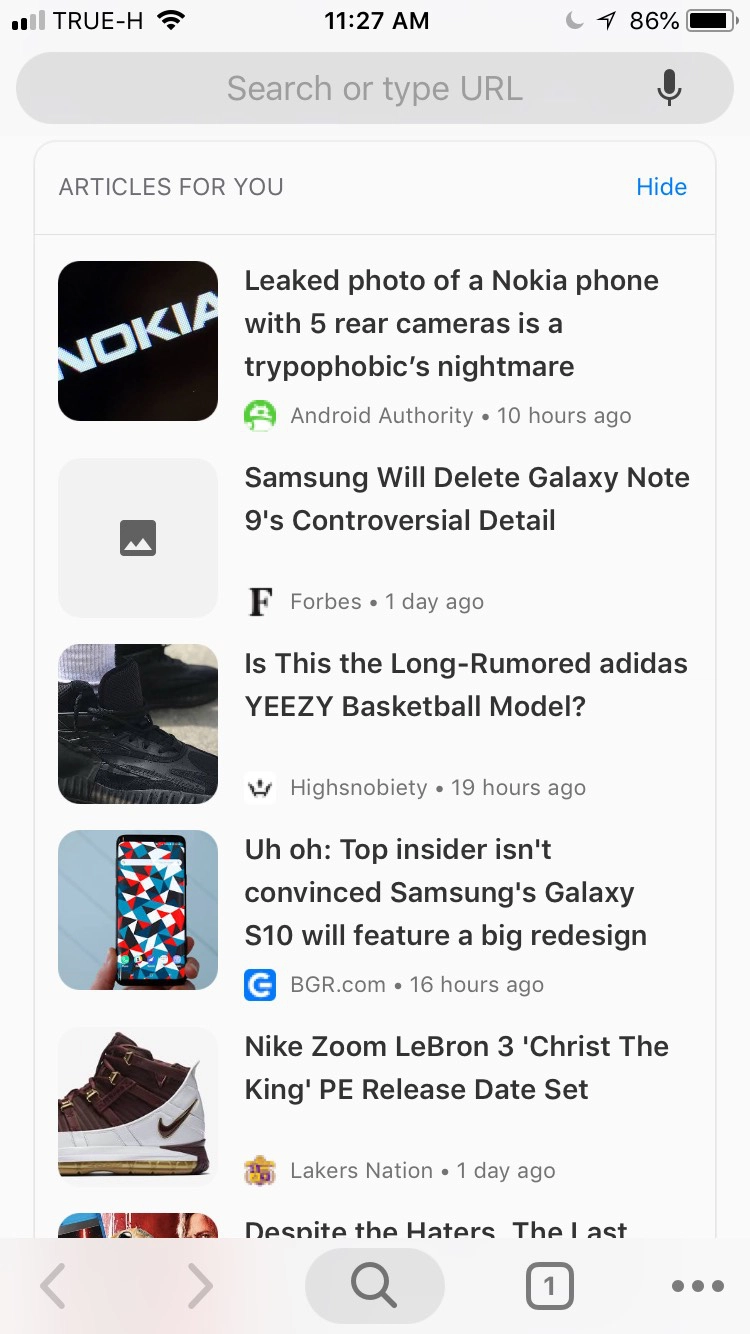
Task: Go forward with the toolbar forward arrow
Action: click(x=200, y=1286)
